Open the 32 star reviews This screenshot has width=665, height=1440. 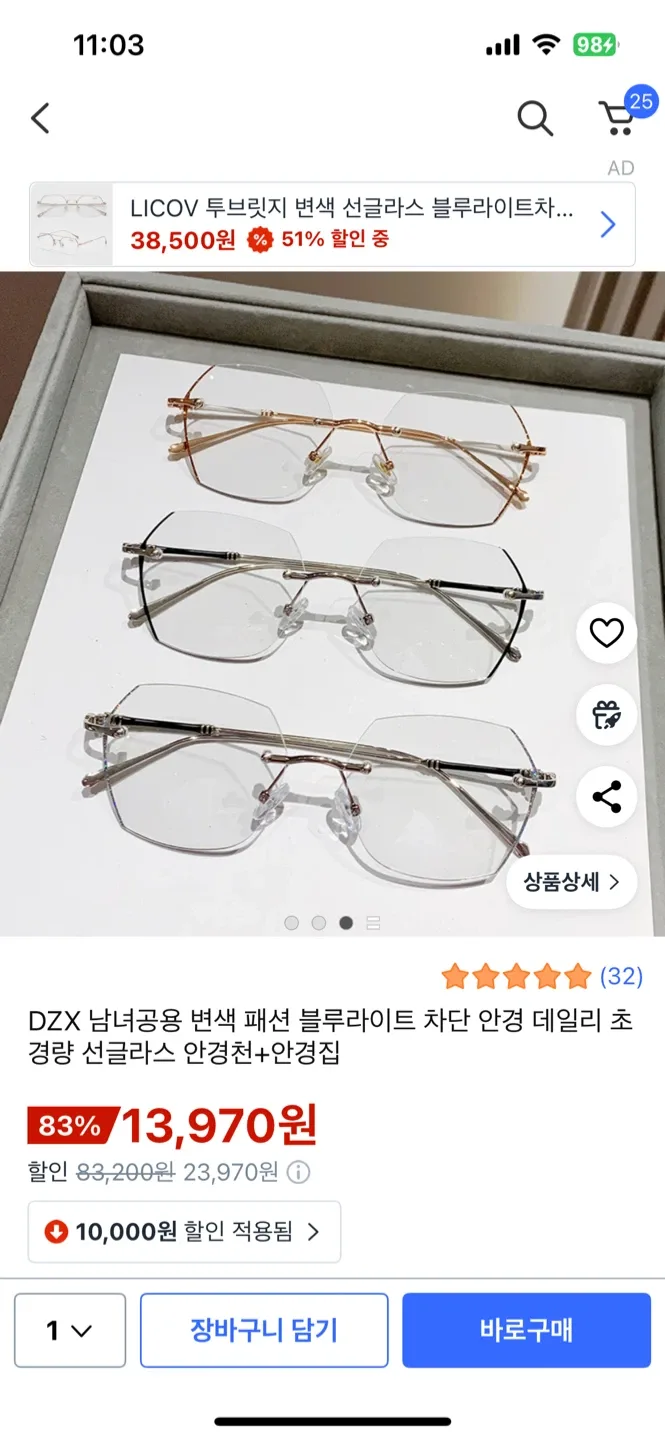pyautogui.click(x=543, y=976)
